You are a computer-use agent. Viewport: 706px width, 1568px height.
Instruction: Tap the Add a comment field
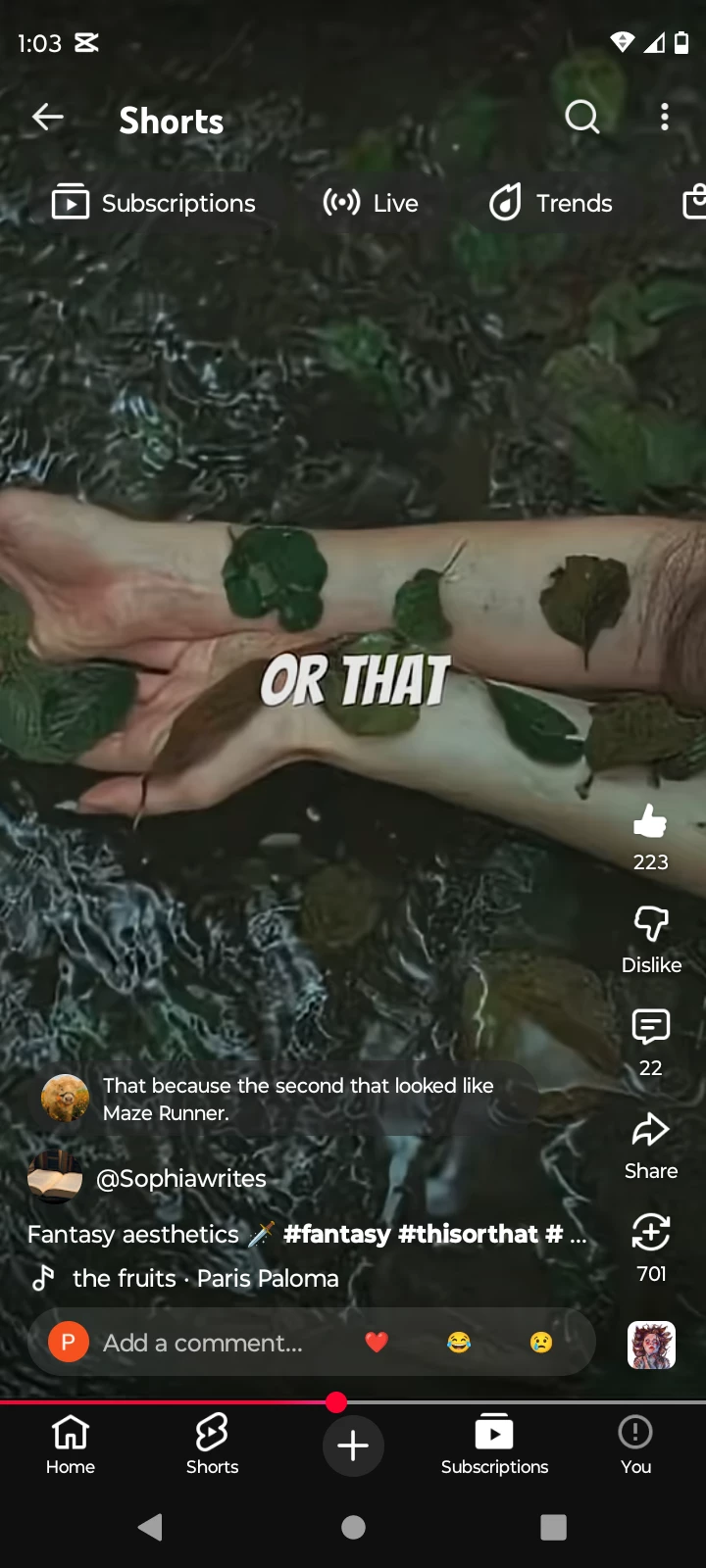(x=203, y=1343)
